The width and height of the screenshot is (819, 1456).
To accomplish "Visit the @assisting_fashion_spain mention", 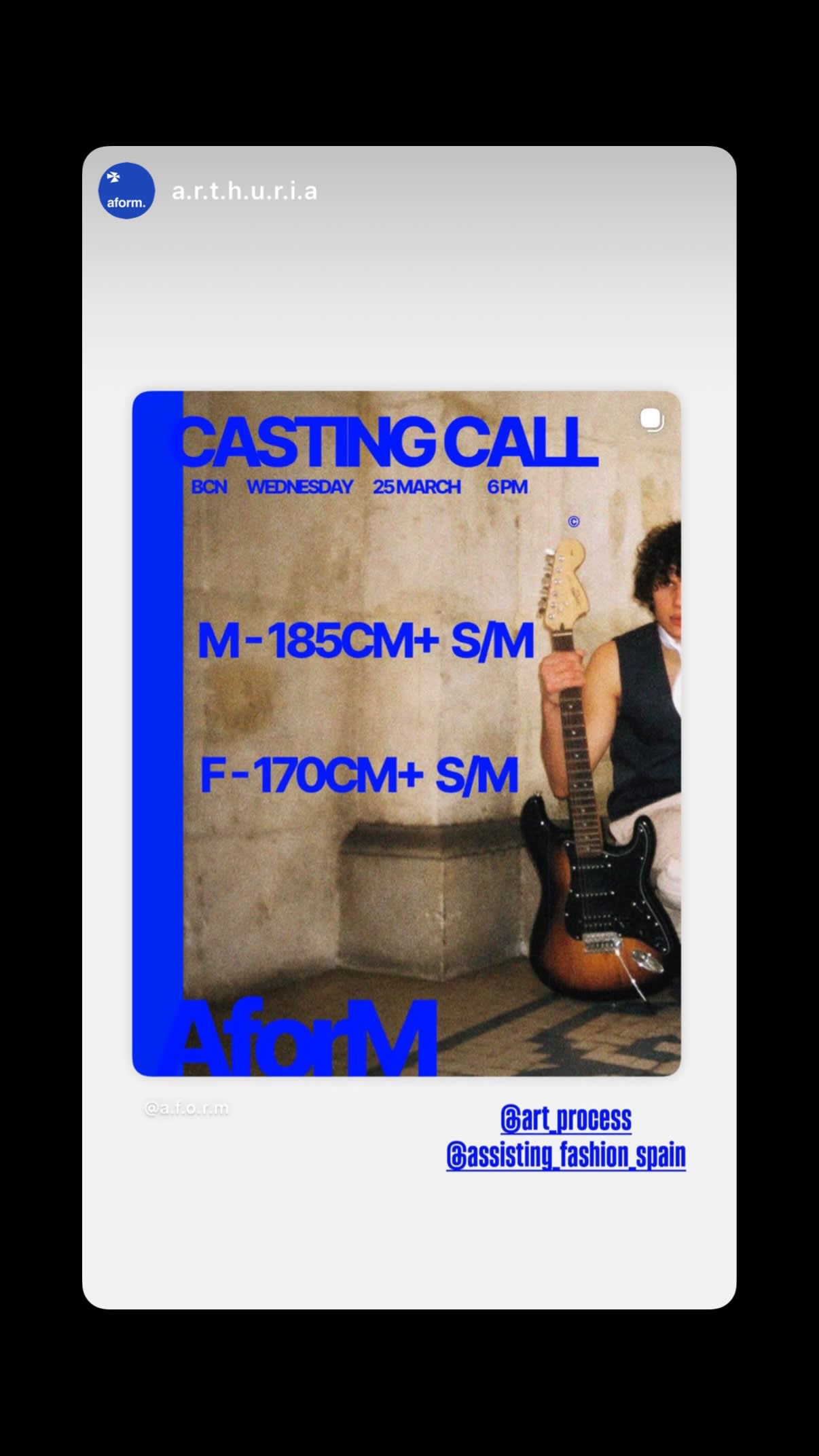I will pos(566,1155).
